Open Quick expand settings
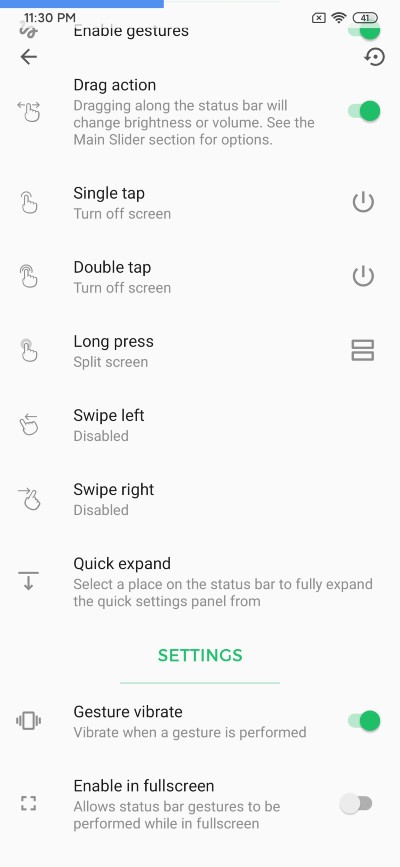 click(x=200, y=582)
